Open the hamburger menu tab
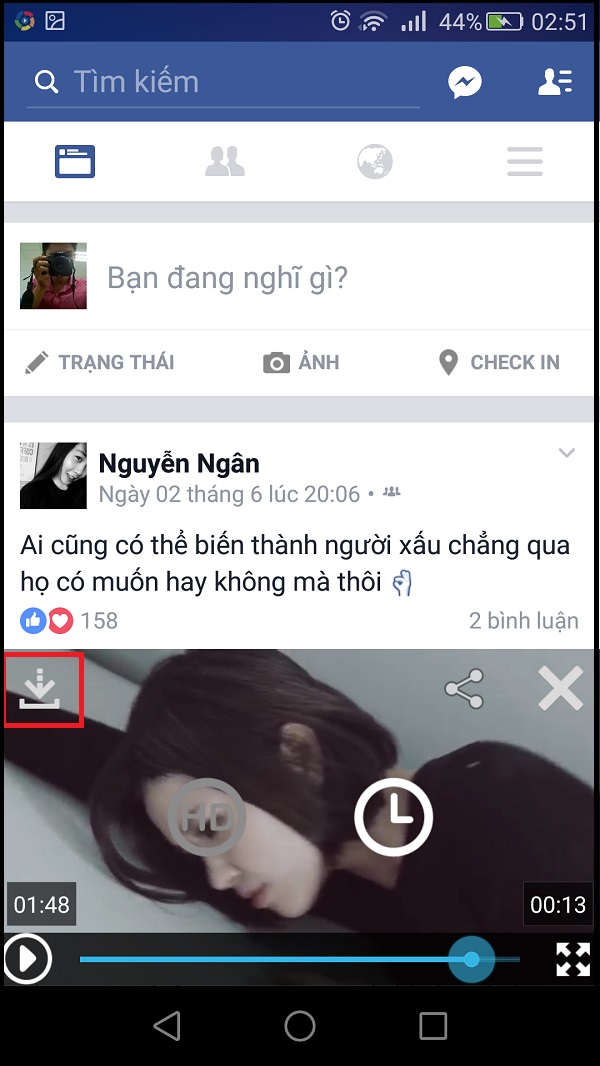The width and height of the screenshot is (600, 1066). [x=524, y=161]
